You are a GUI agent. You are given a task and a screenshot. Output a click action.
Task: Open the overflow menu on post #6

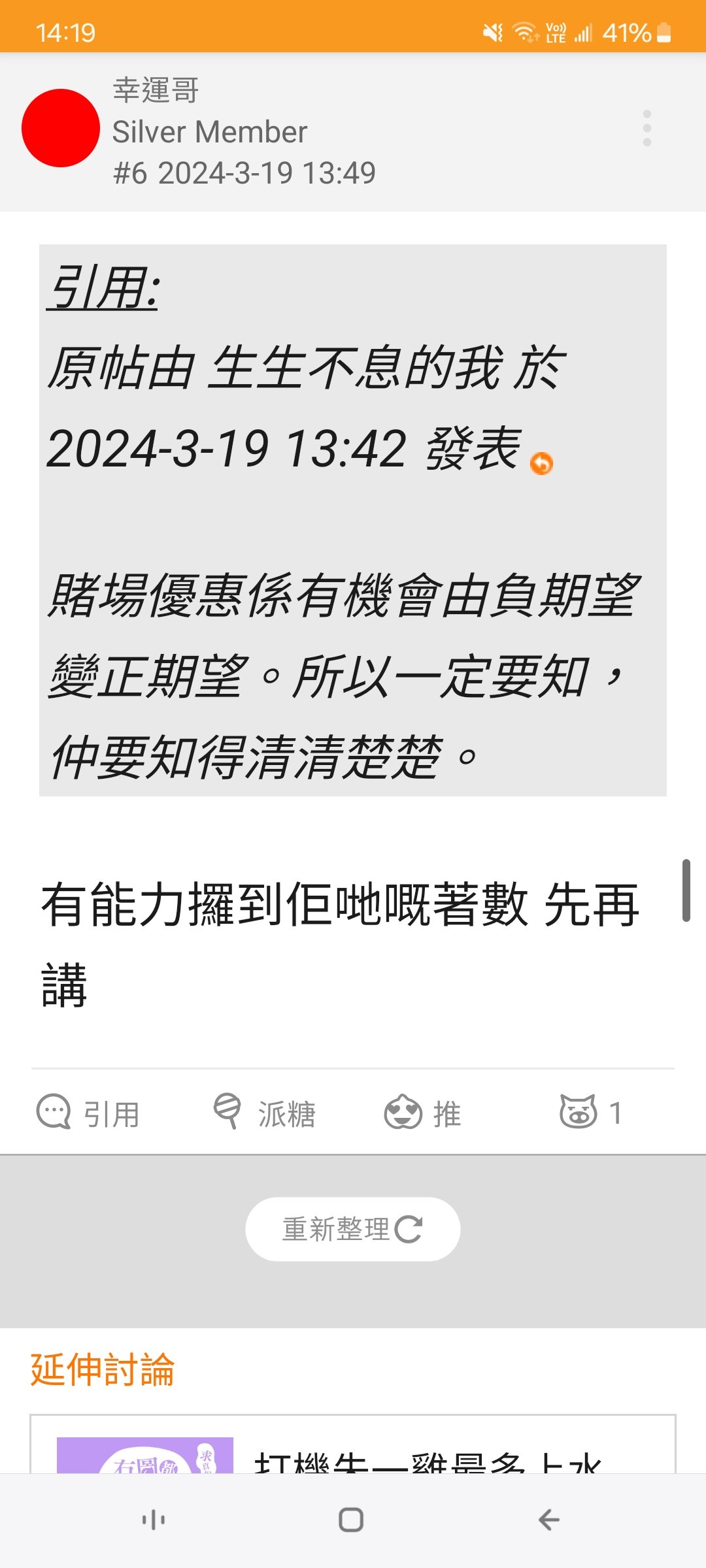pyautogui.click(x=647, y=129)
